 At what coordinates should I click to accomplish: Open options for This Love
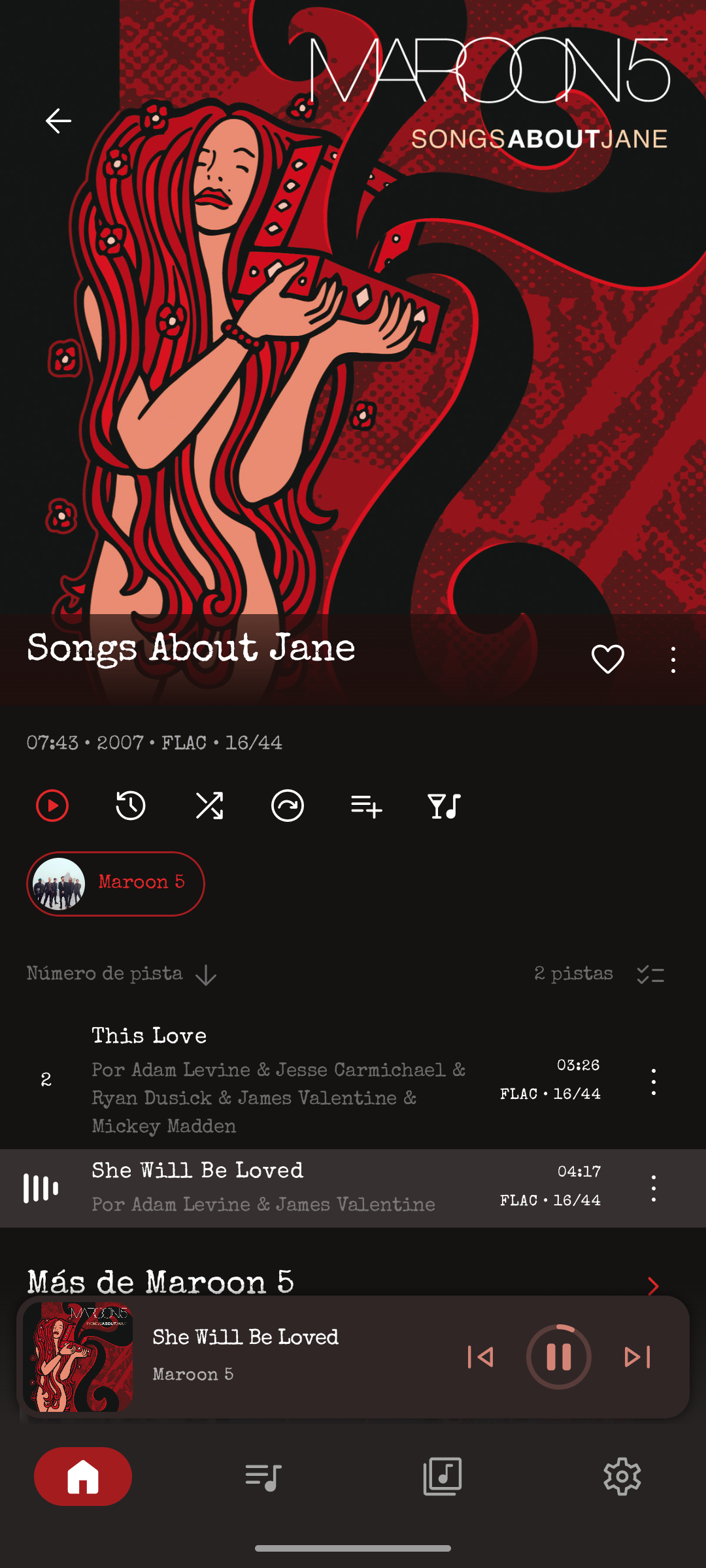coord(653,1082)
